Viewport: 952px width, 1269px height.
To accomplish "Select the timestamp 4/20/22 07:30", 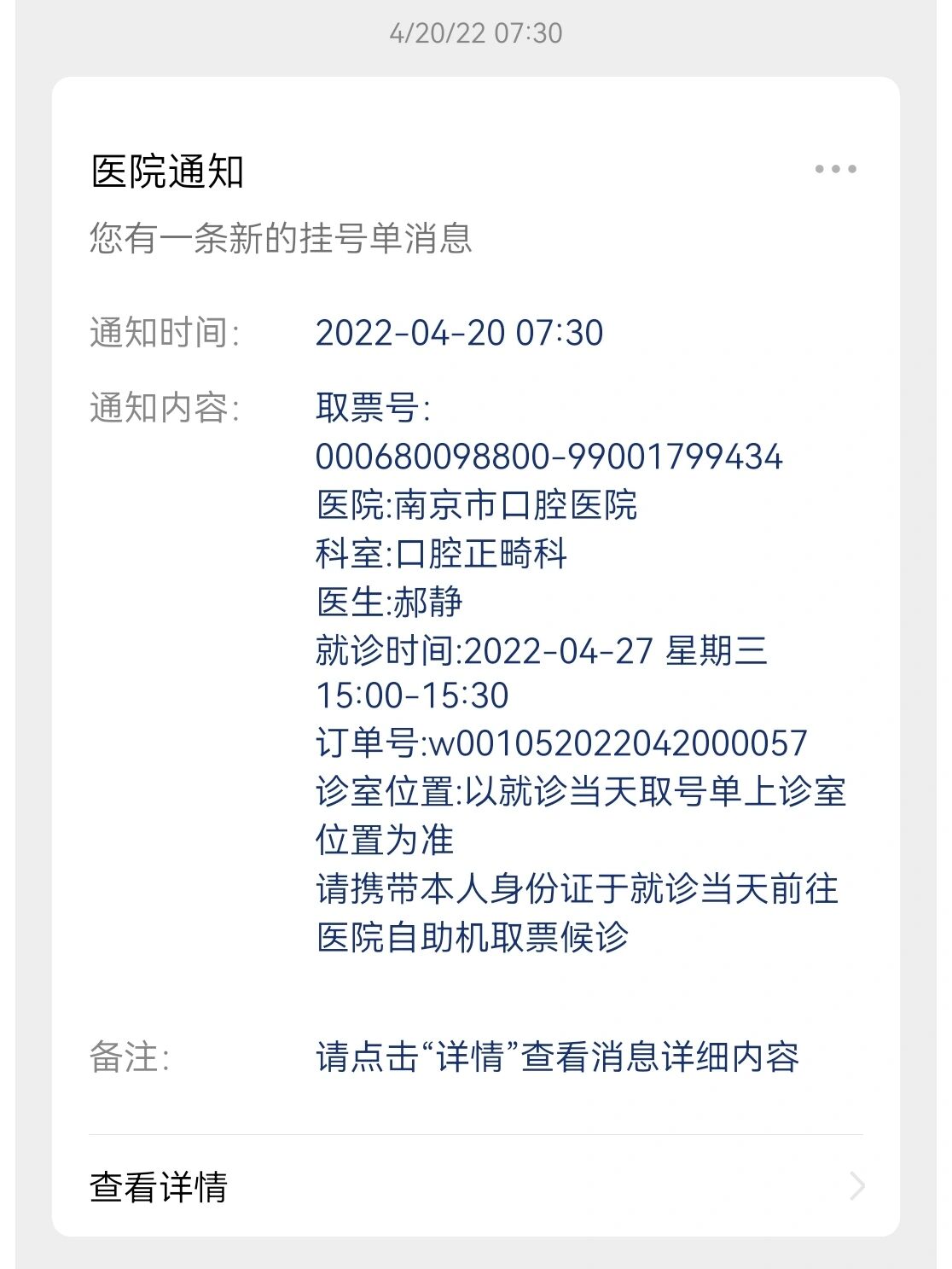I will tap(475, 34).
